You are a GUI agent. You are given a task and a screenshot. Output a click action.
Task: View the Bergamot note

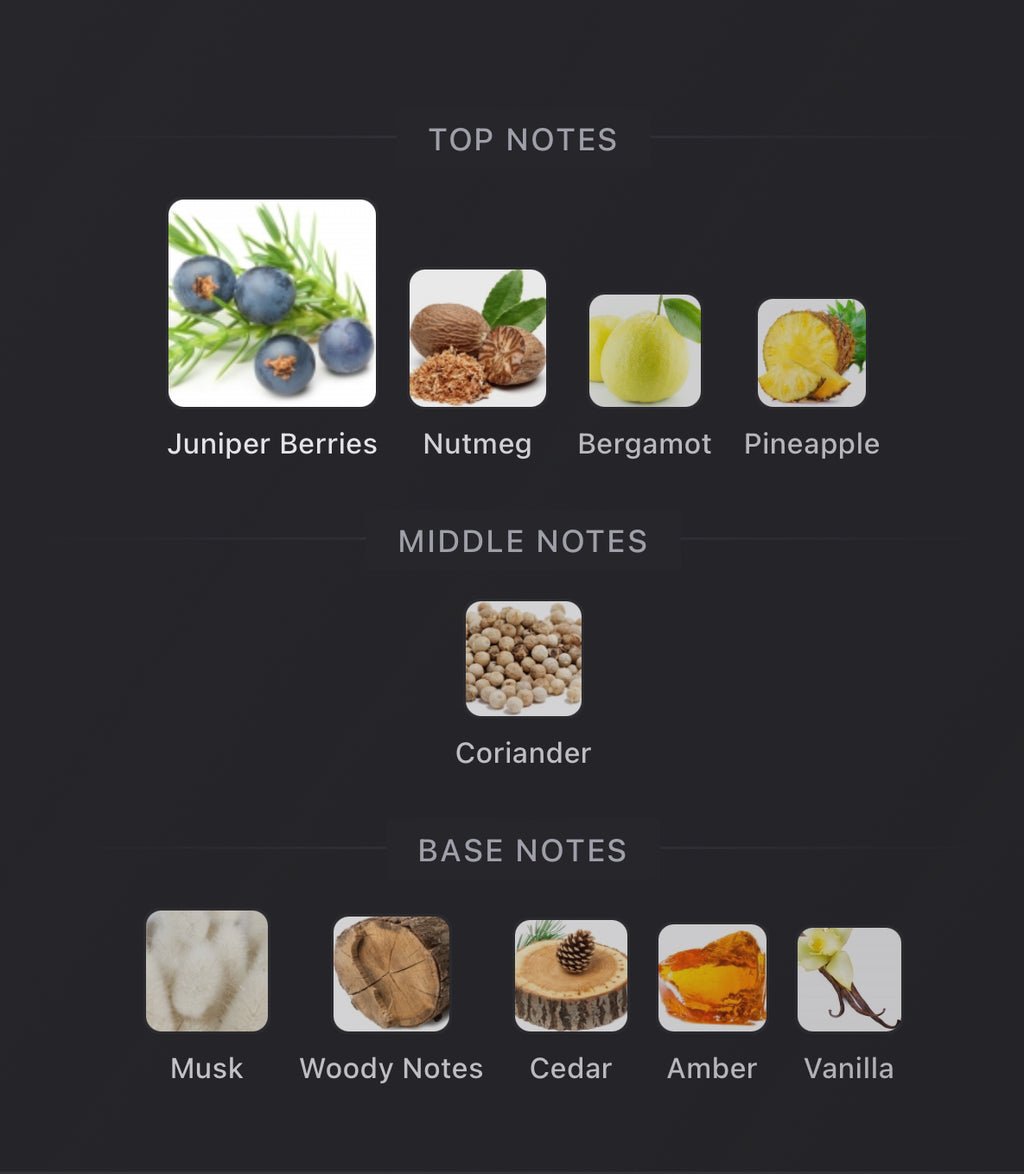click(645, 350)
